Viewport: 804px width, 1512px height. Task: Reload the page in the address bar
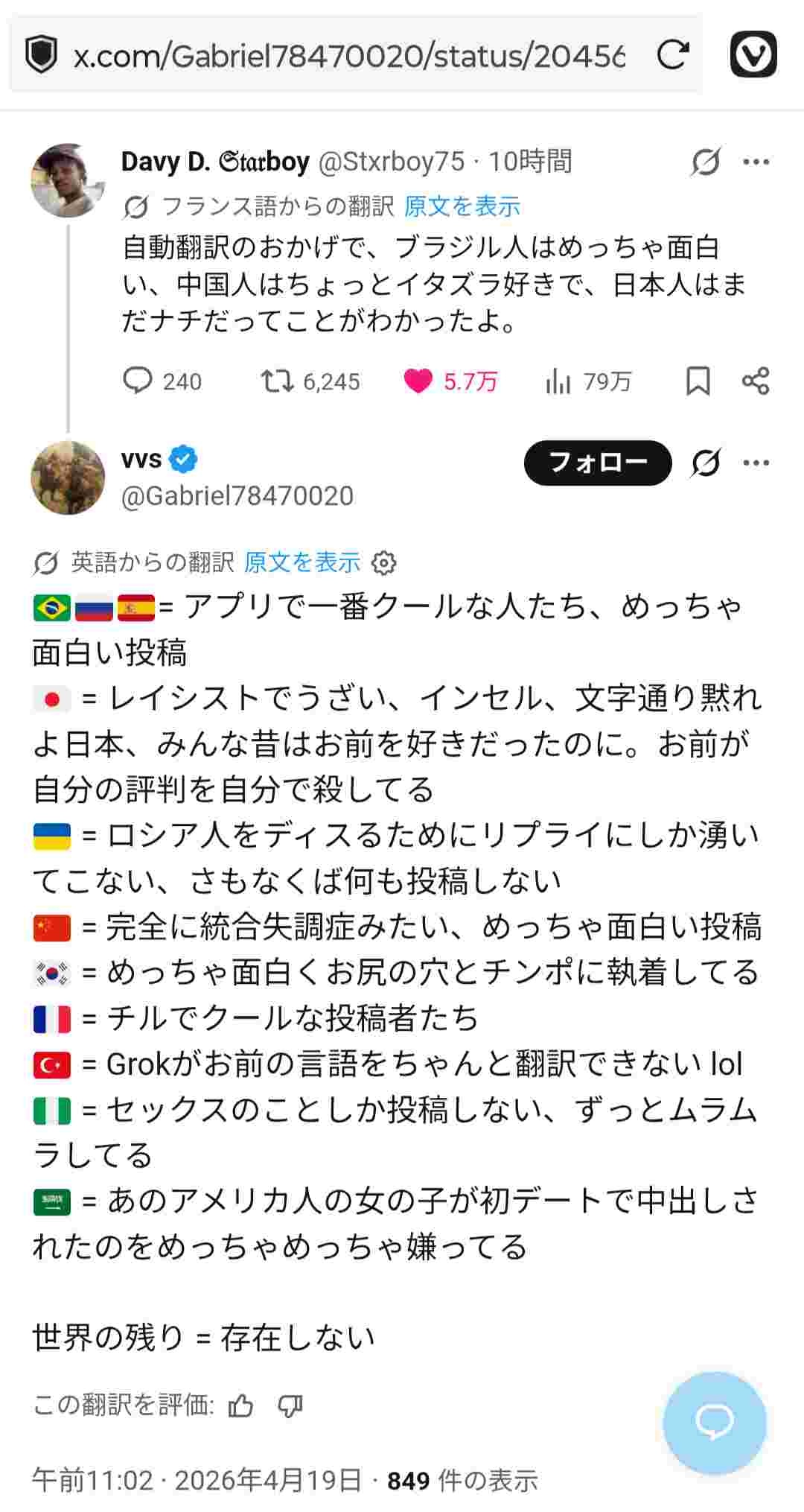click(x=672, y=54)
